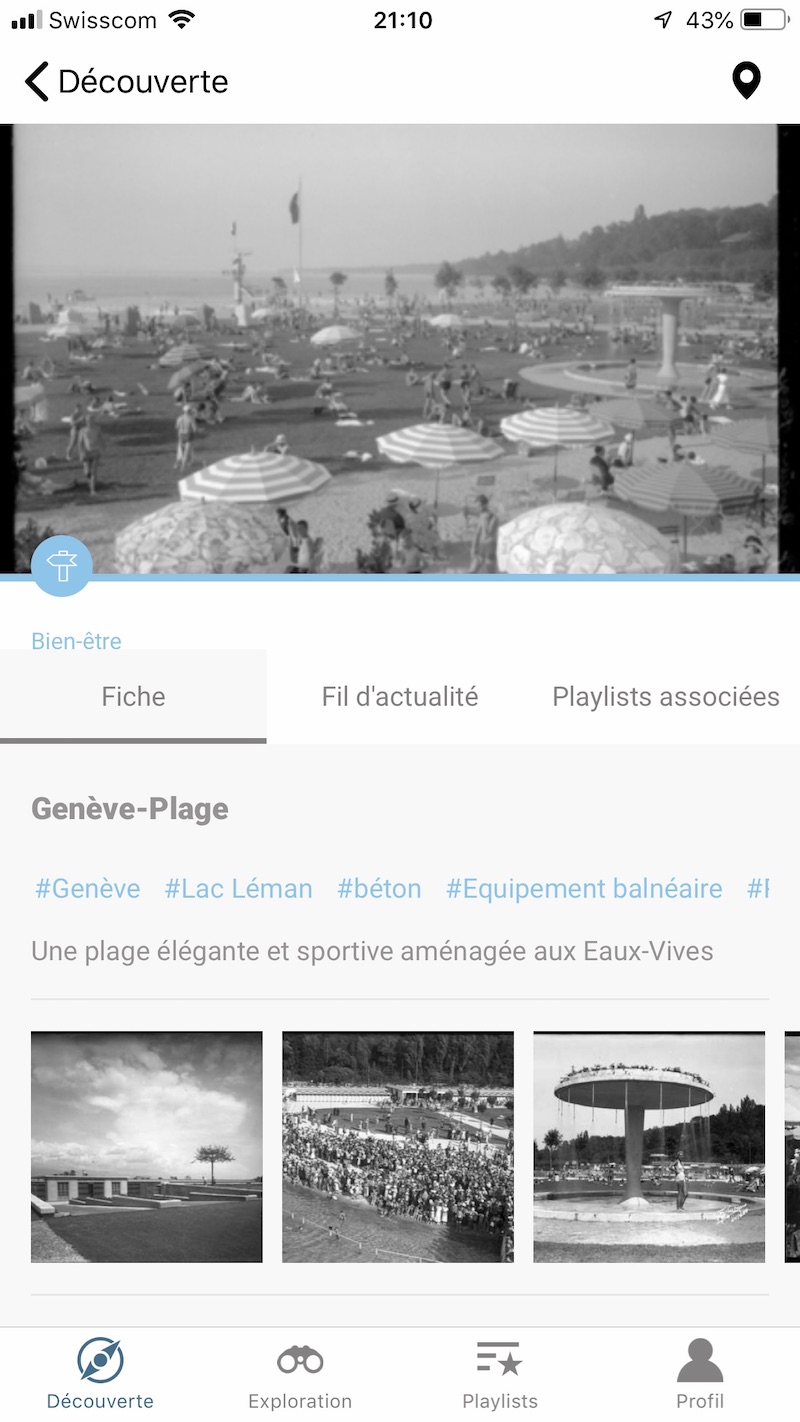Image resolution: width=800 pixels, height=1422 pixels.
Task: Select the Découverte bottom tab
Action: click(x=100, y=1375)
